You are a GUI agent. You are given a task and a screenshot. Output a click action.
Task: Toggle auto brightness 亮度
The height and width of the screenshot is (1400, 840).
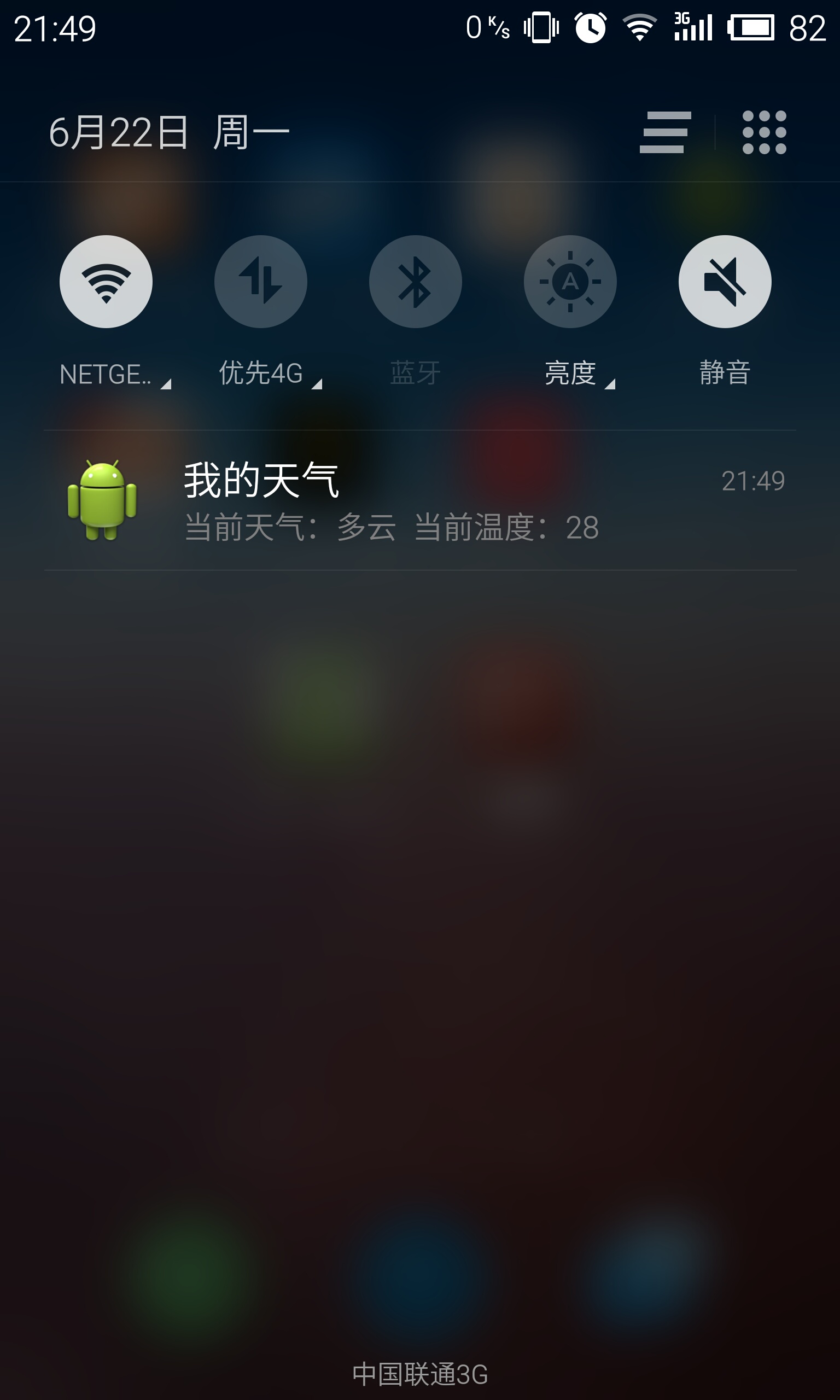click(570, 281)
